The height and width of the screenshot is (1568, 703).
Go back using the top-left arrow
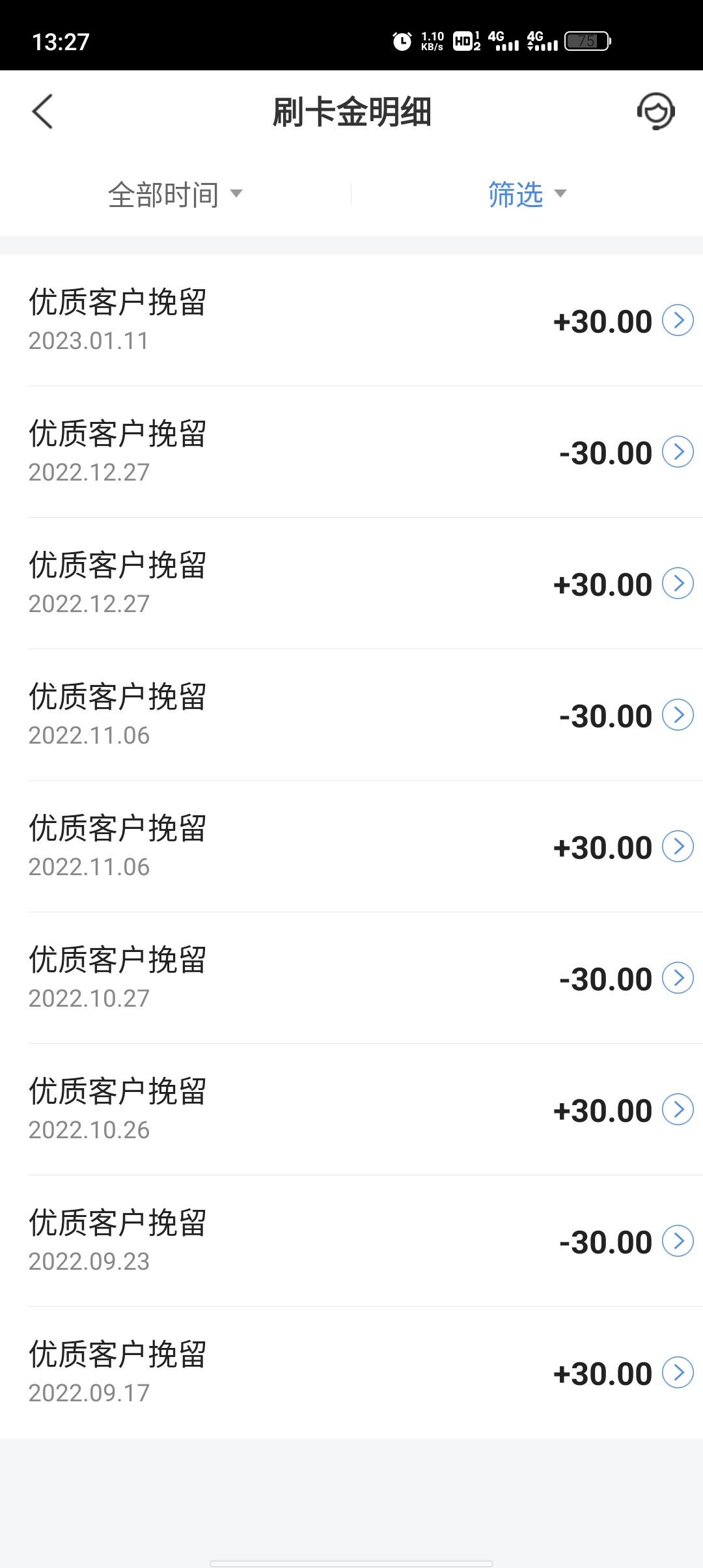tap(42, 111)
